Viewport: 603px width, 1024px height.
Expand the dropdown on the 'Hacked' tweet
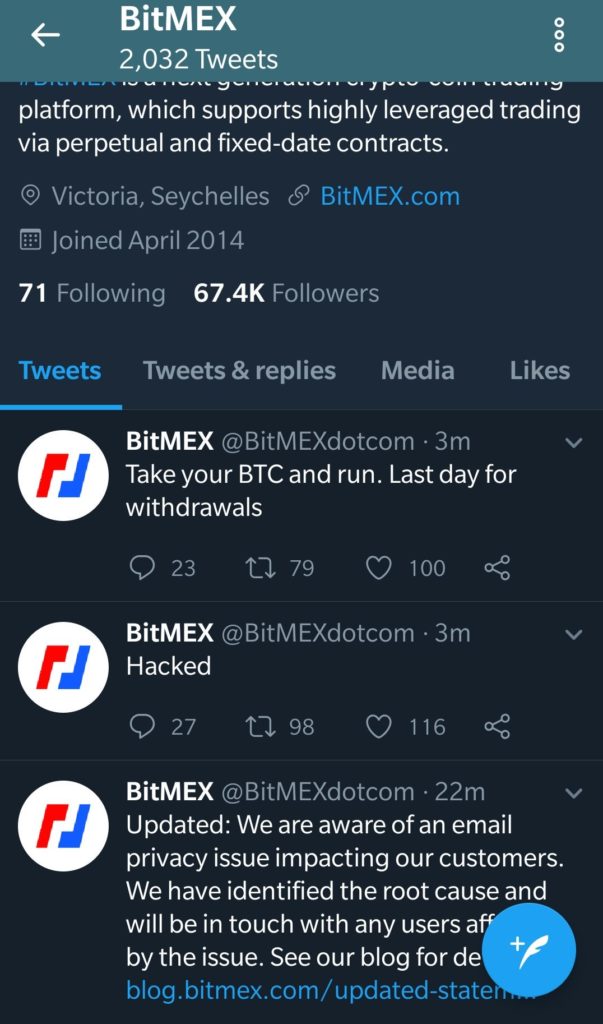tap(573, 634)
